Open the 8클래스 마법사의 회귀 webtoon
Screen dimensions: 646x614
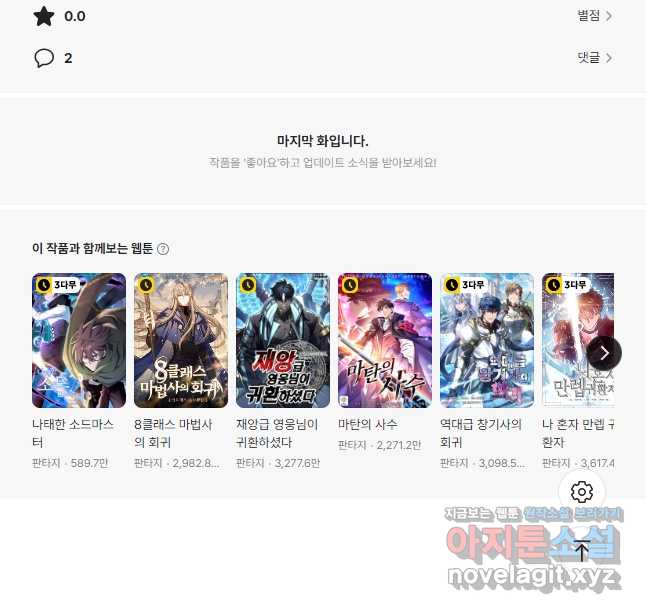pos(181,340)
